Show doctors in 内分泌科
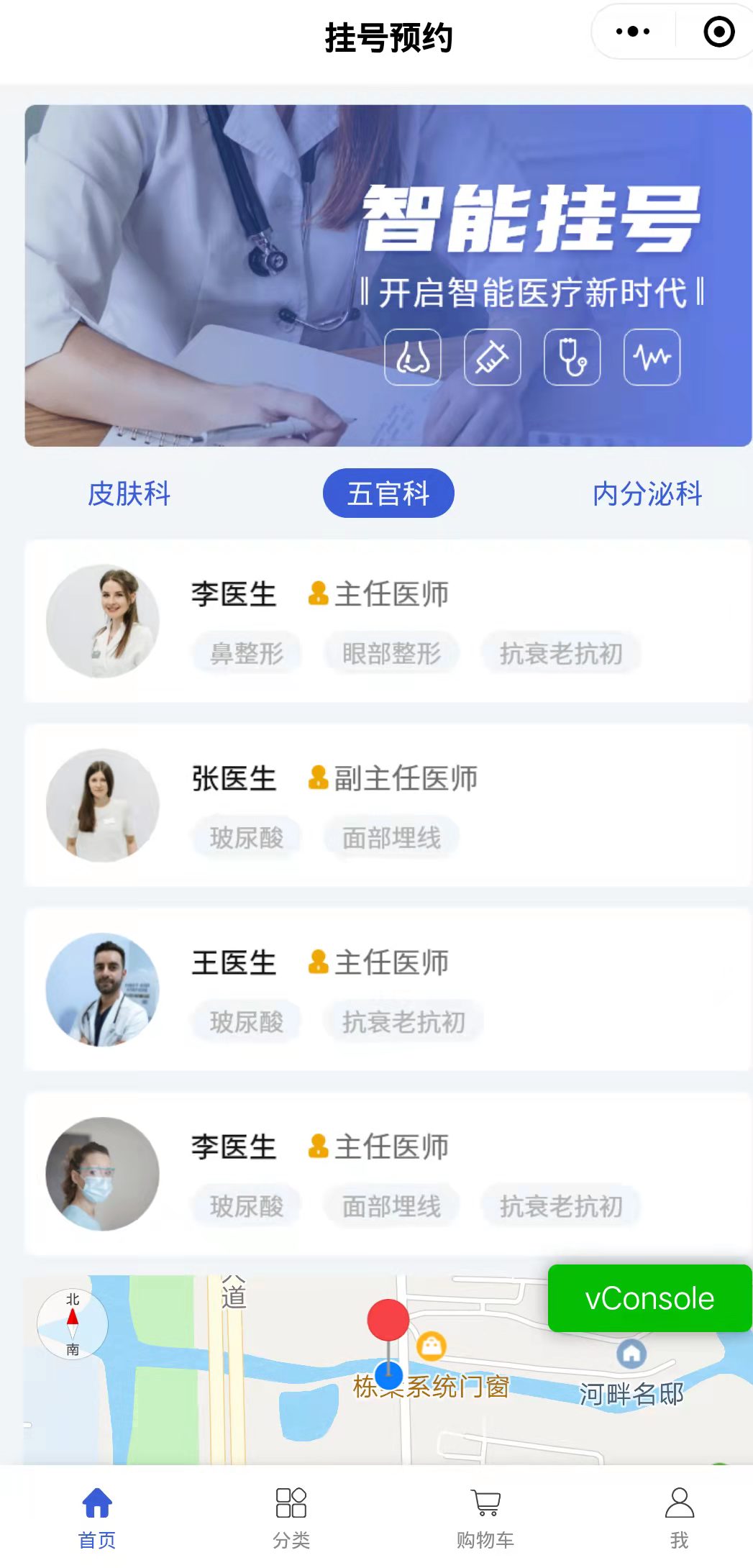 (x=647, y=494)
